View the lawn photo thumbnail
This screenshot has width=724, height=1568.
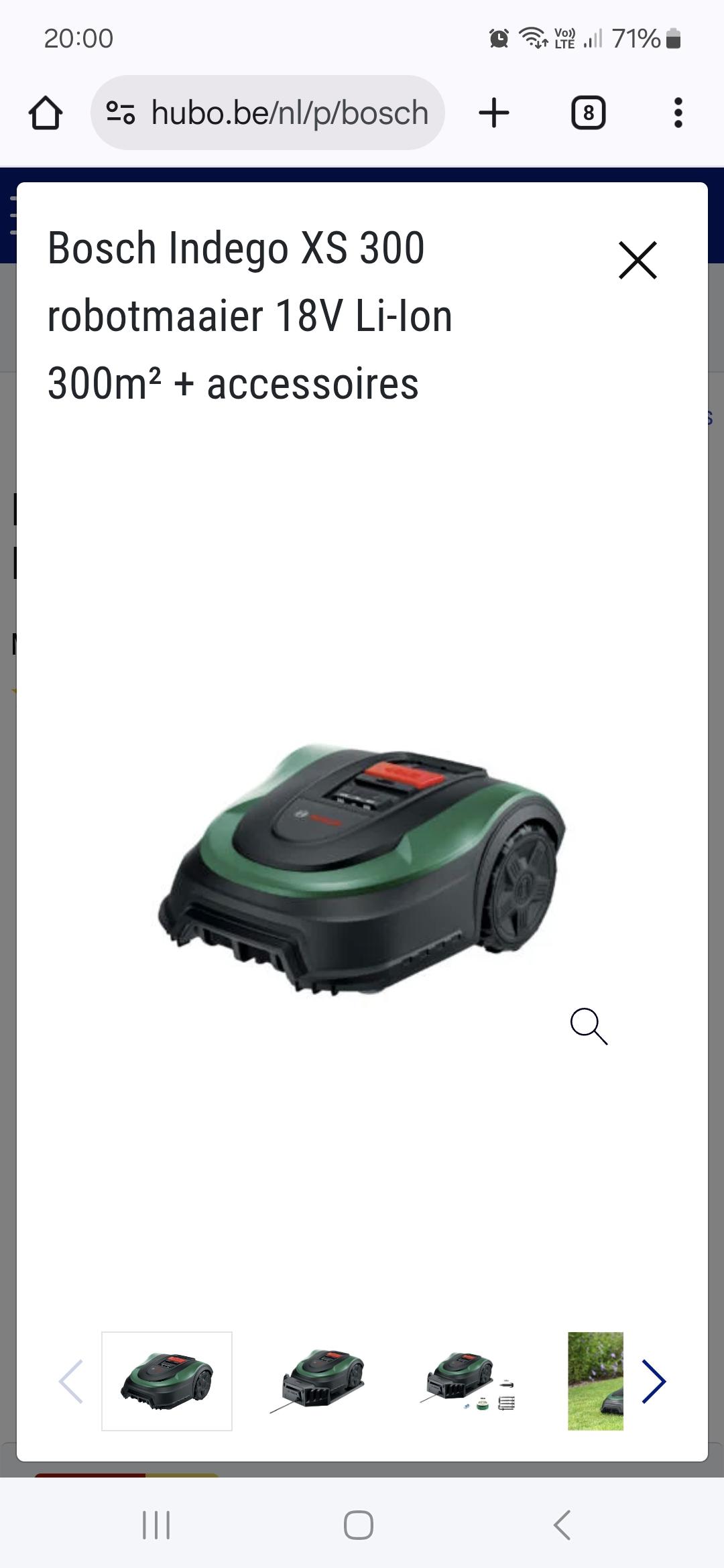pos(595,1381)
